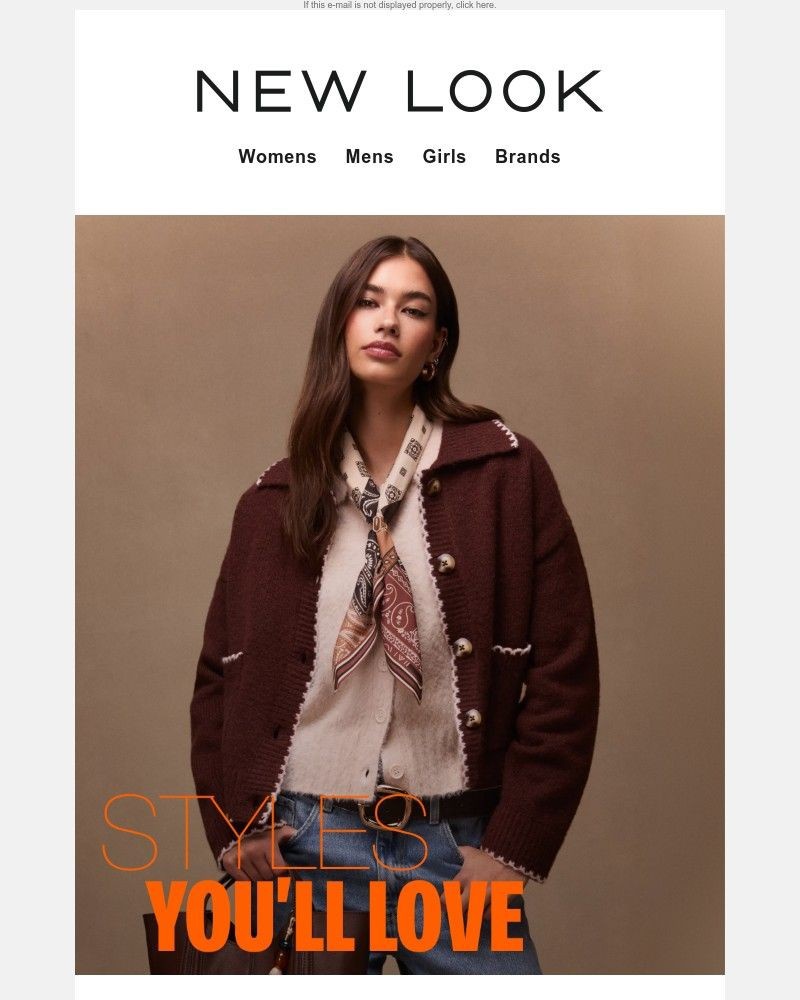
Task: Open the Styles You'll Love banner
Action: pyautogui.click(x=400, y=595)
